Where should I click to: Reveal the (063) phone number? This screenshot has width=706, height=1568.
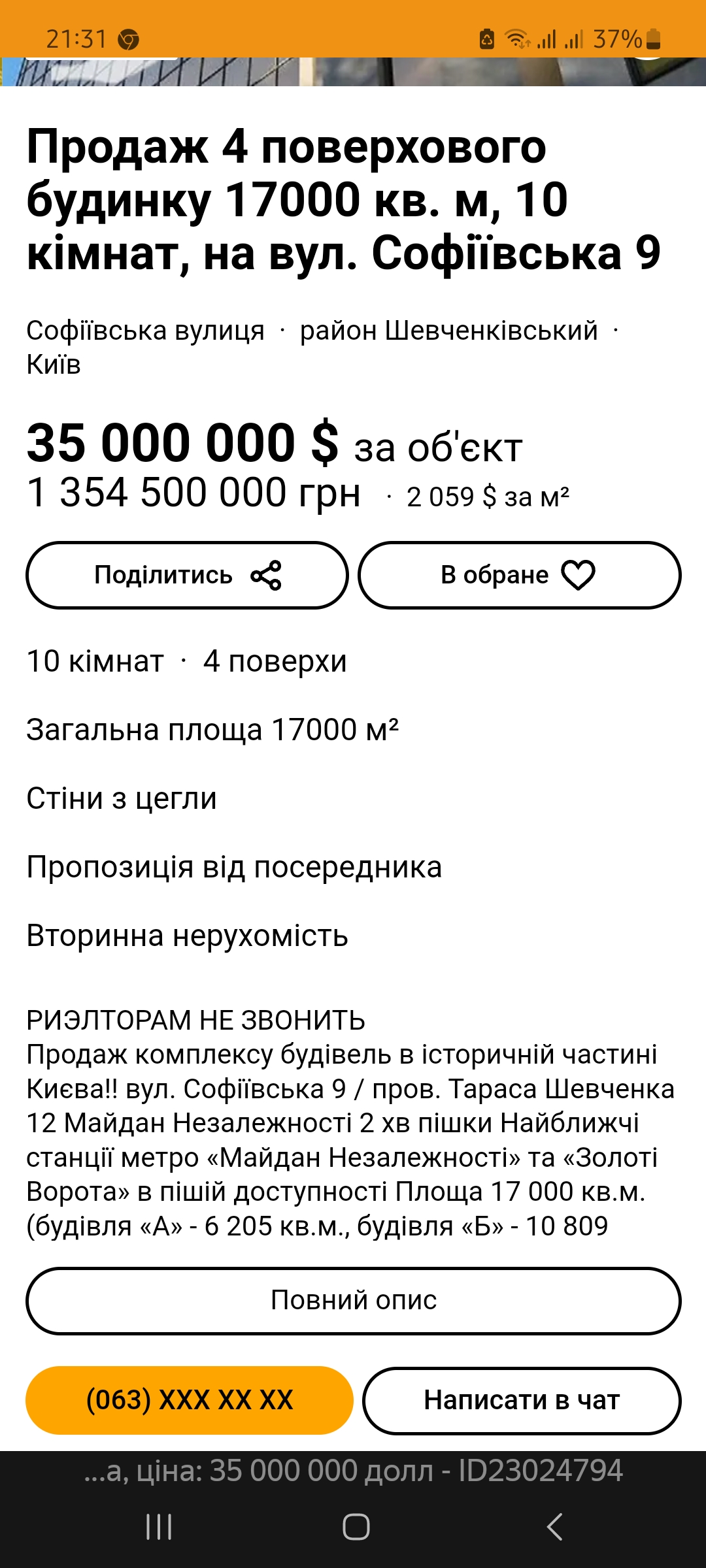click(189, 1400)
